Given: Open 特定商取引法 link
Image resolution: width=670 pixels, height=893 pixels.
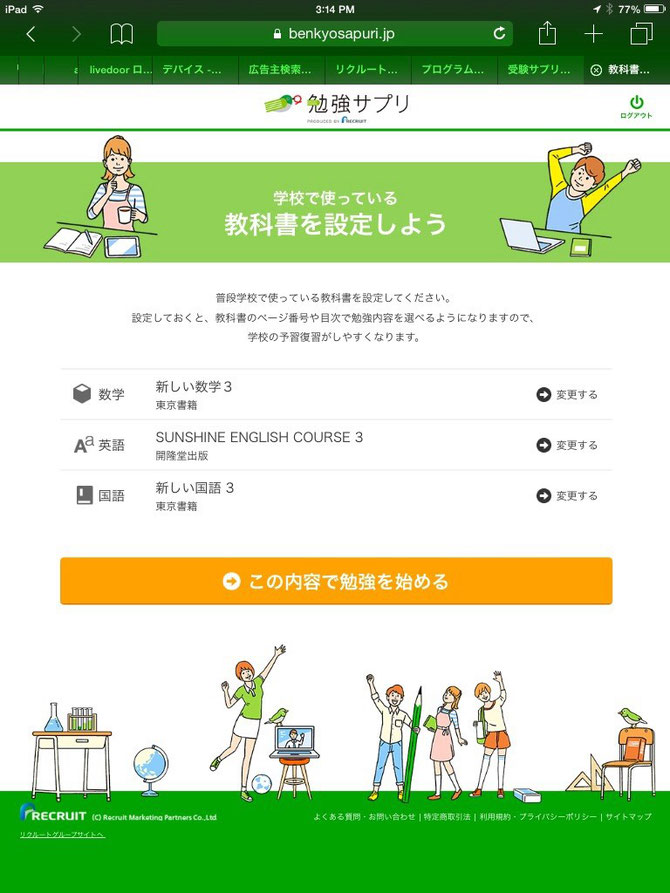Looking at the screenshot, I should tap(446, 817).
